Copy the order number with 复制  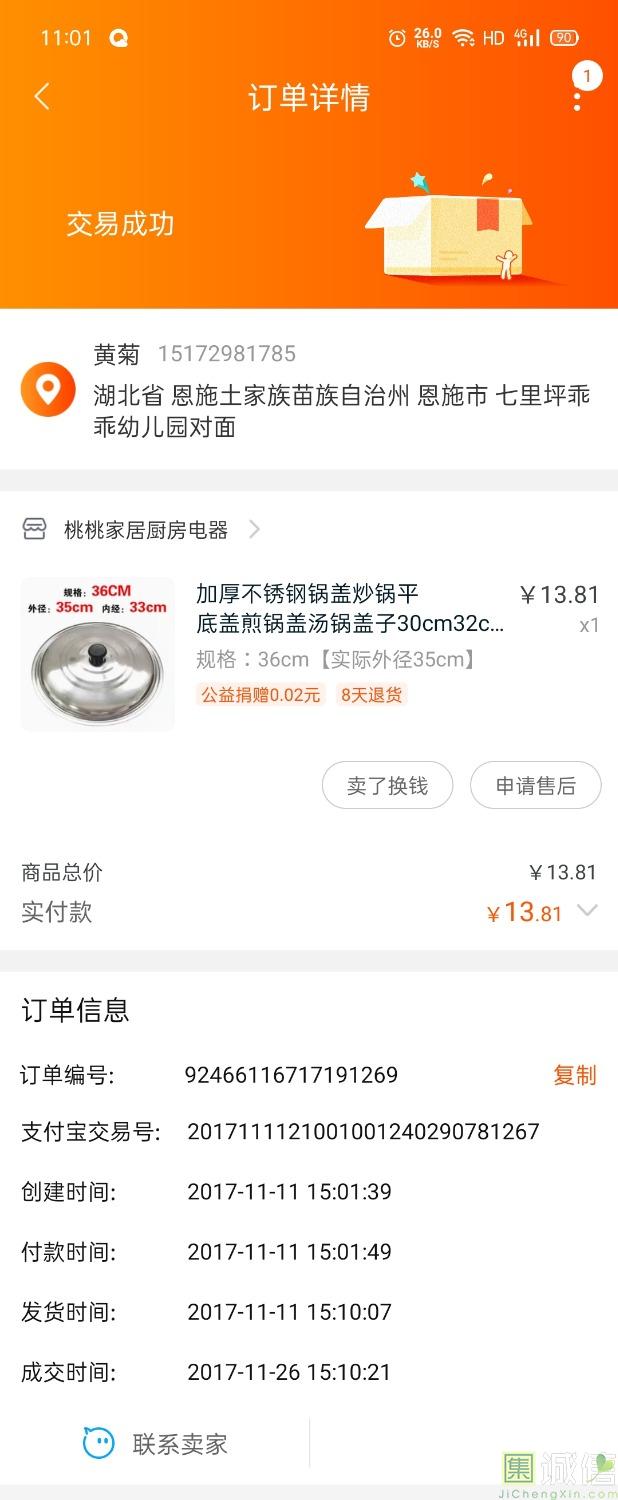tap(574, 1075)
